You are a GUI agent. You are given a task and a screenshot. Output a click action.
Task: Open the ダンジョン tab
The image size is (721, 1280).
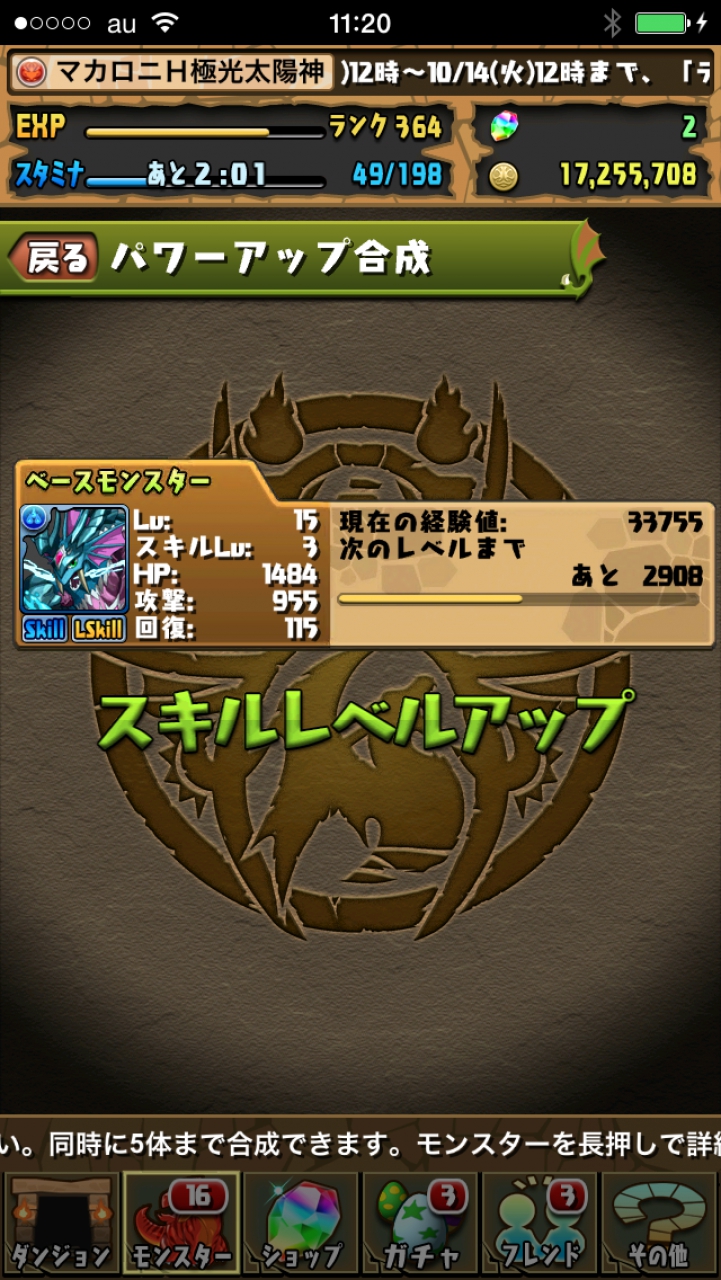coord(61,1224)
